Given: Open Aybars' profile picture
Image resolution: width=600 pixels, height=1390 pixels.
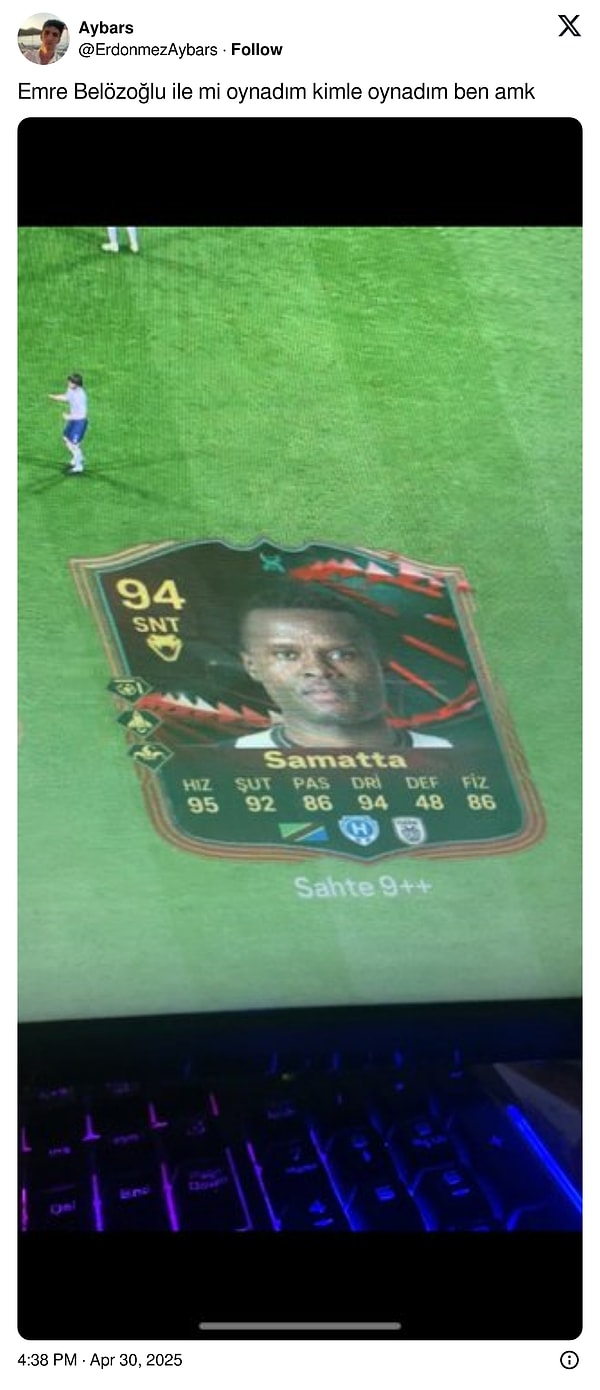Looking at the screenshot, I should coord(43,38).
